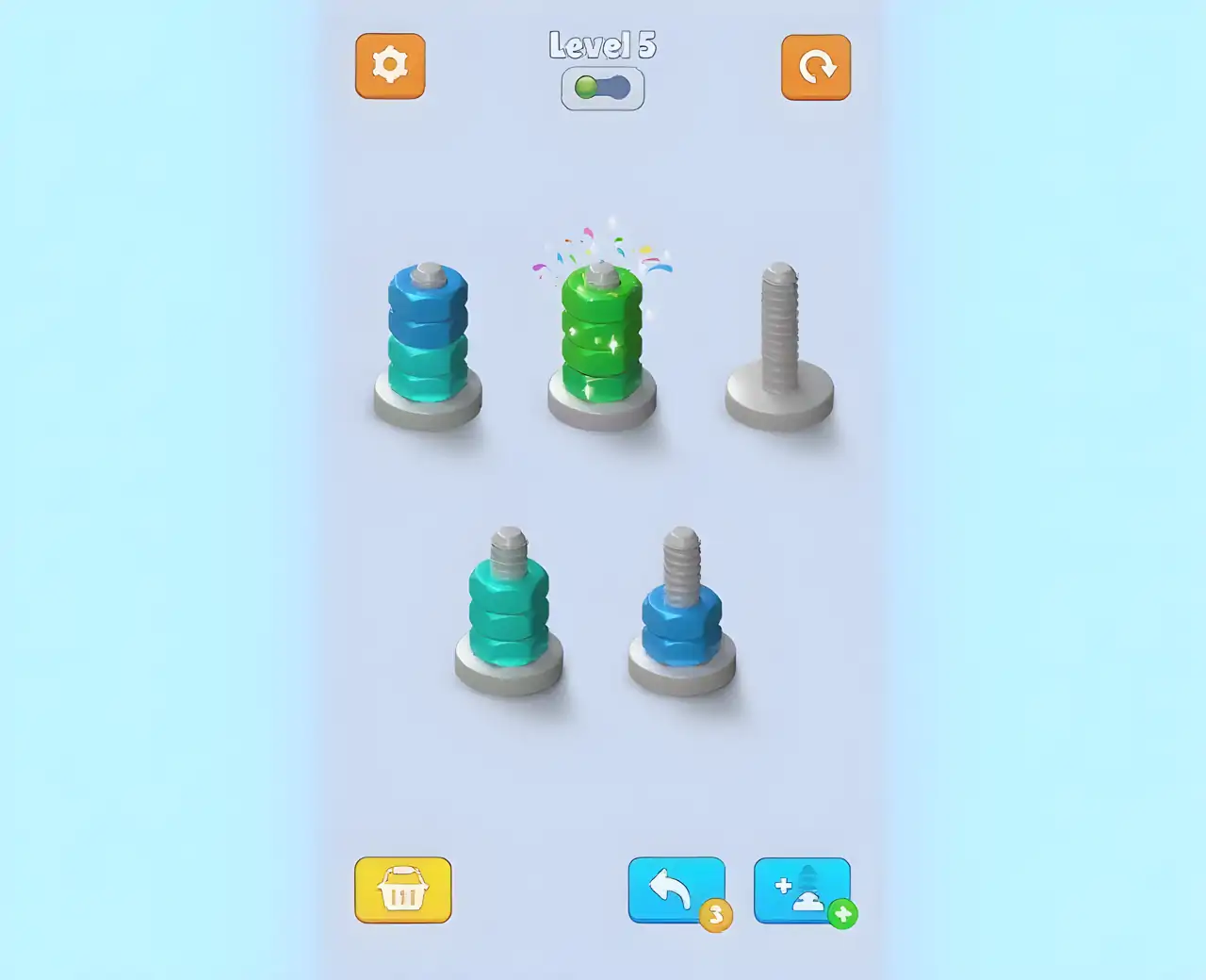
Task: Open the settings gear
Action: 390,66
